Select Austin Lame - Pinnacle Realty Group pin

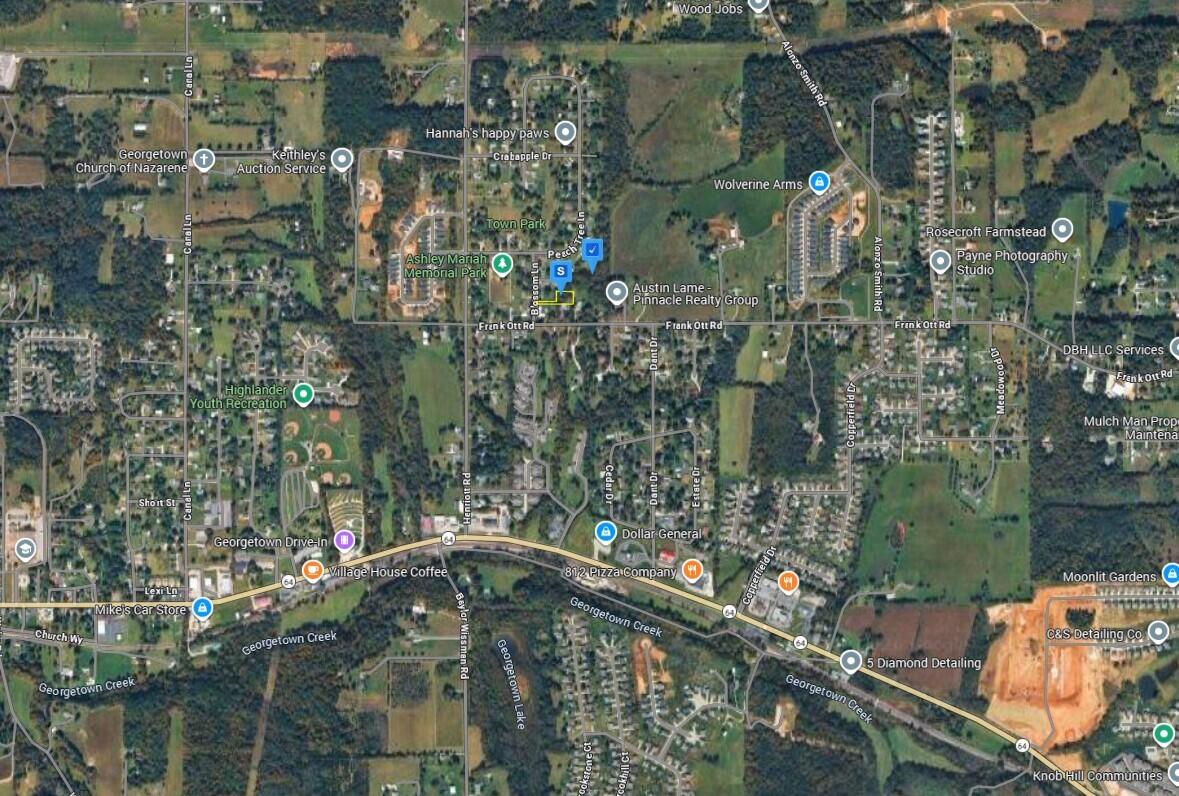point(617,292)
